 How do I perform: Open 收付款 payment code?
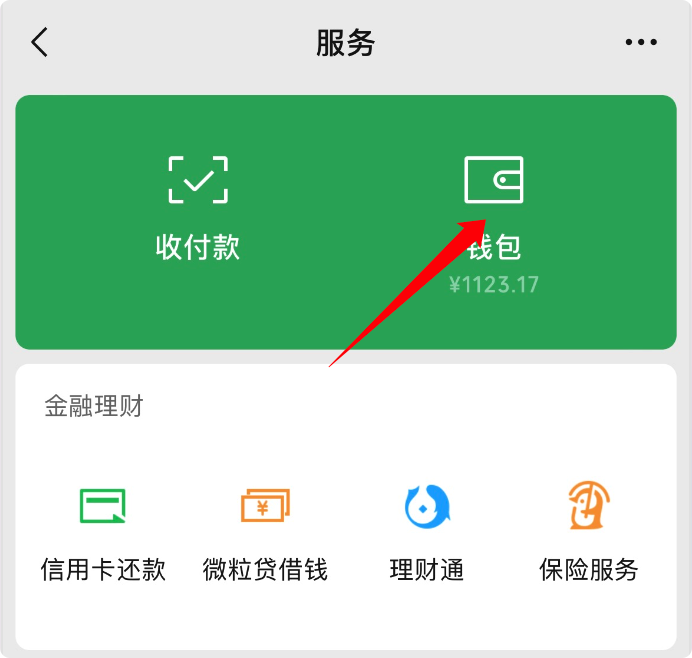click(198, 209)
